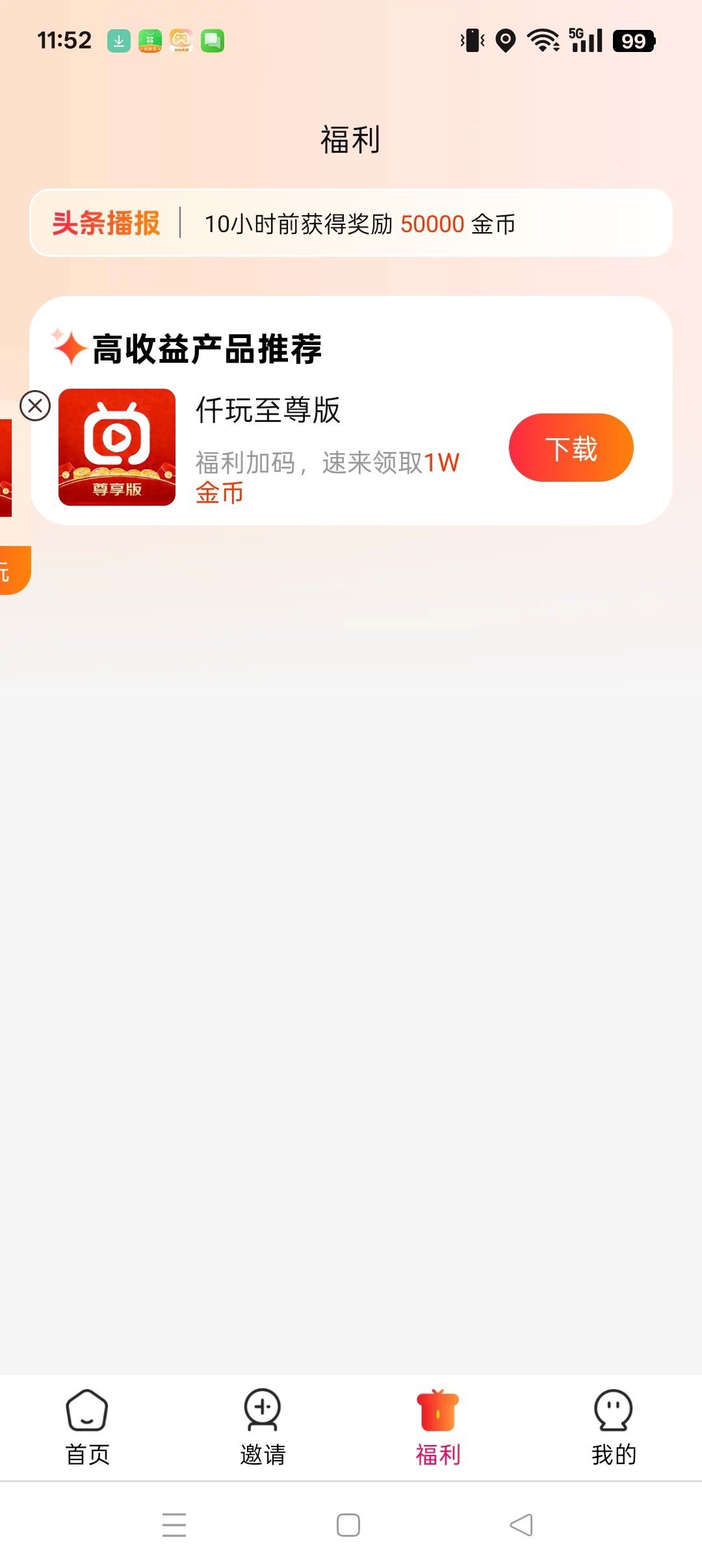Open the recent apps menu

(x=174, y=1524)
